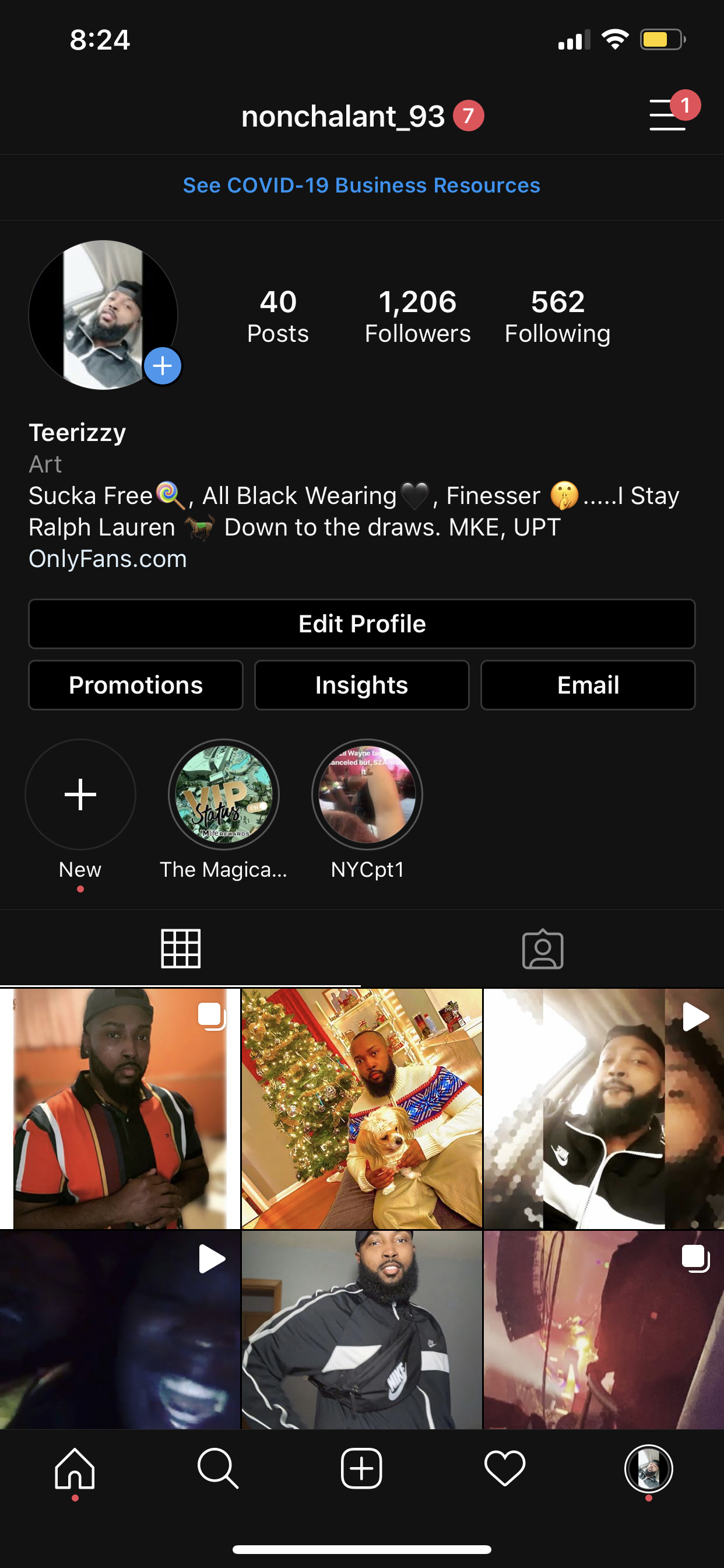Tap the Email button
724x1568 pixels.
pyautogui.click(x=588, y=685)
